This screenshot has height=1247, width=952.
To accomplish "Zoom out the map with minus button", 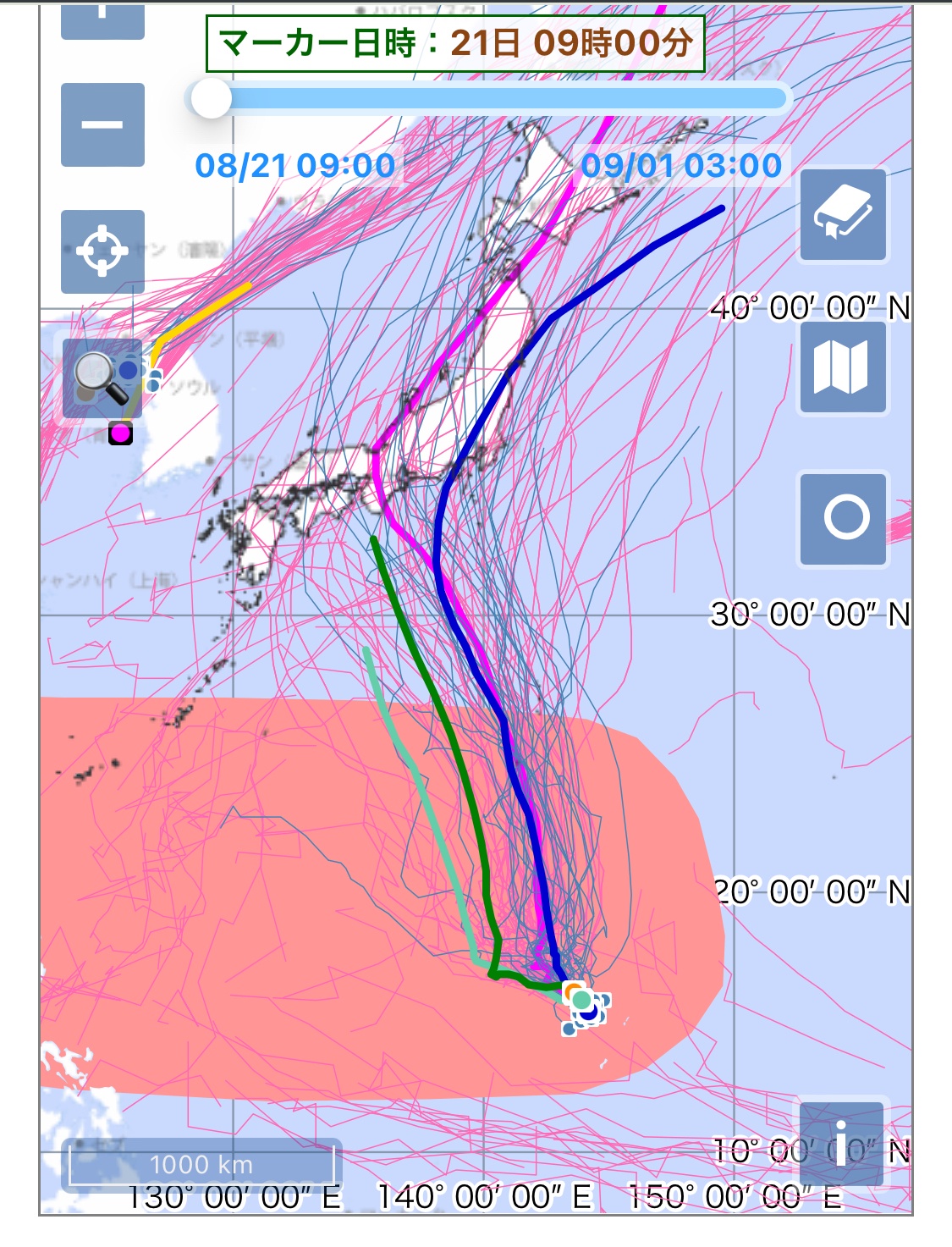I will (102, 125).
